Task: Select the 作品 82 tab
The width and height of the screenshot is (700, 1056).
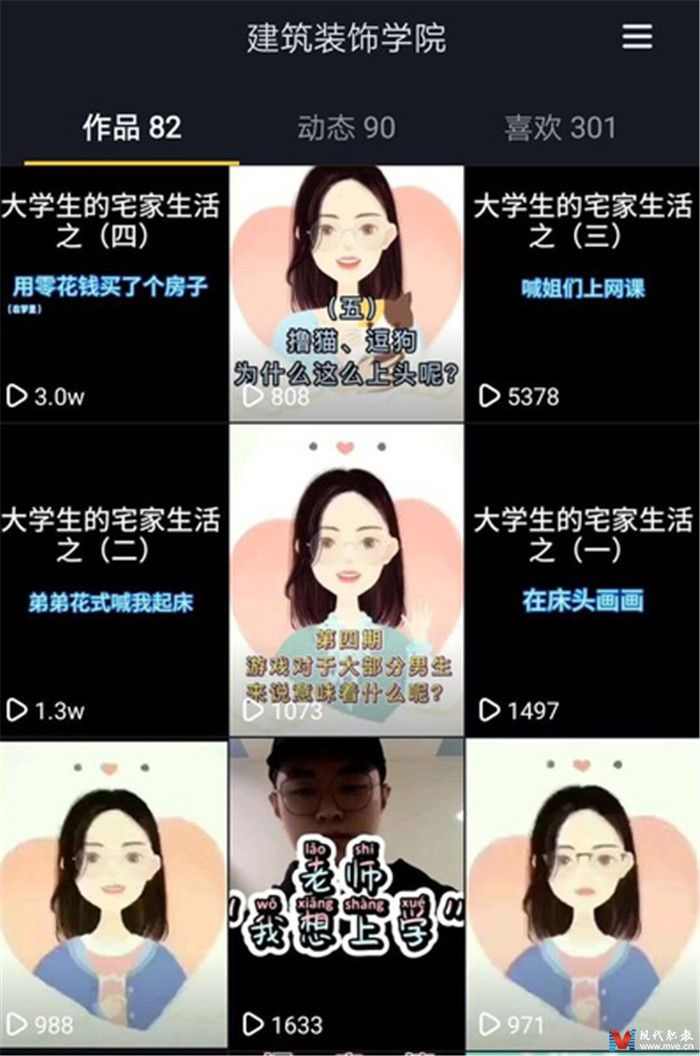Action: click(132, 128)
